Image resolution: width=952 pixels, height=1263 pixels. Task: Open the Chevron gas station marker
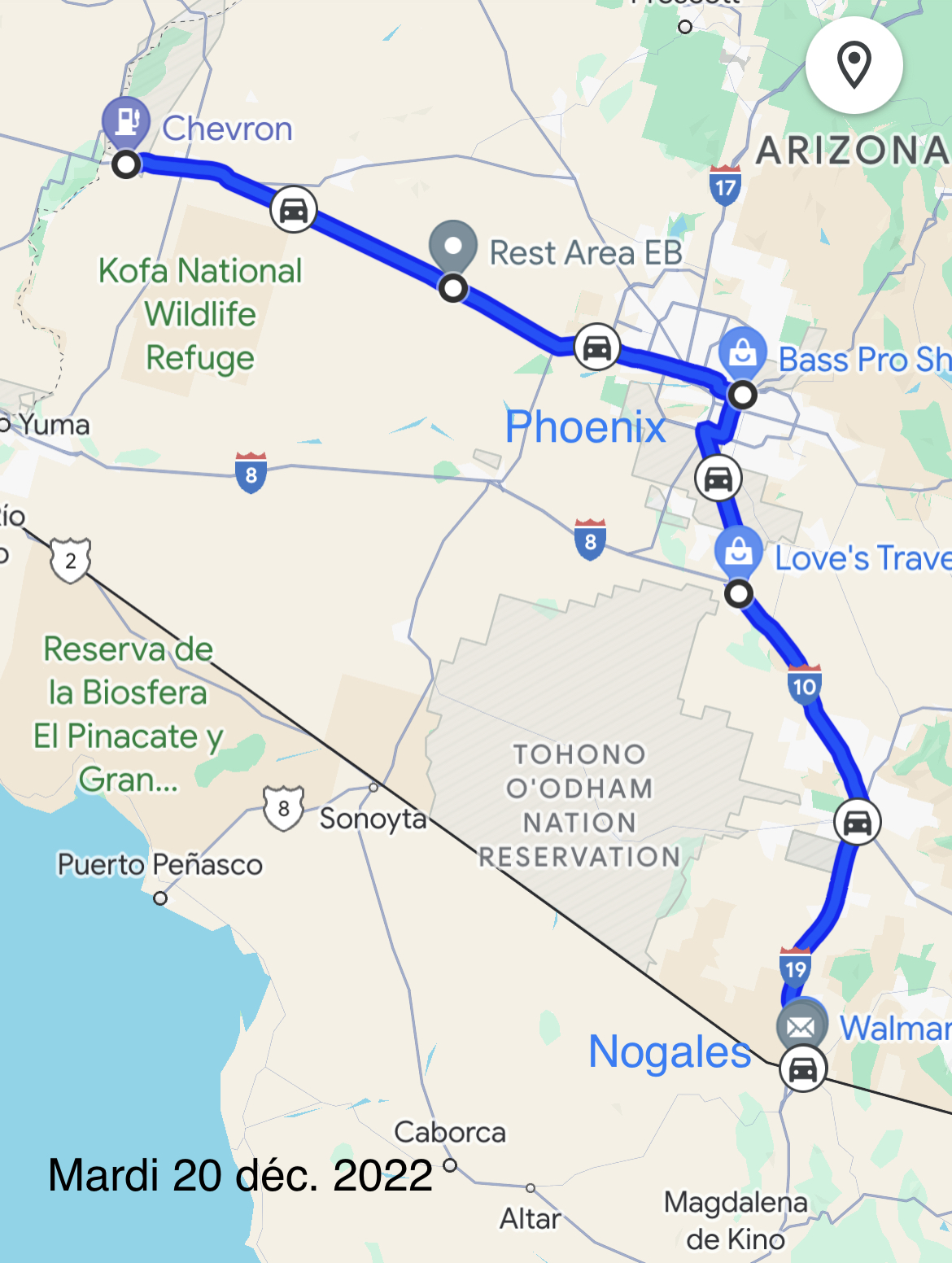pyautogui.click(x=126, y=120)
